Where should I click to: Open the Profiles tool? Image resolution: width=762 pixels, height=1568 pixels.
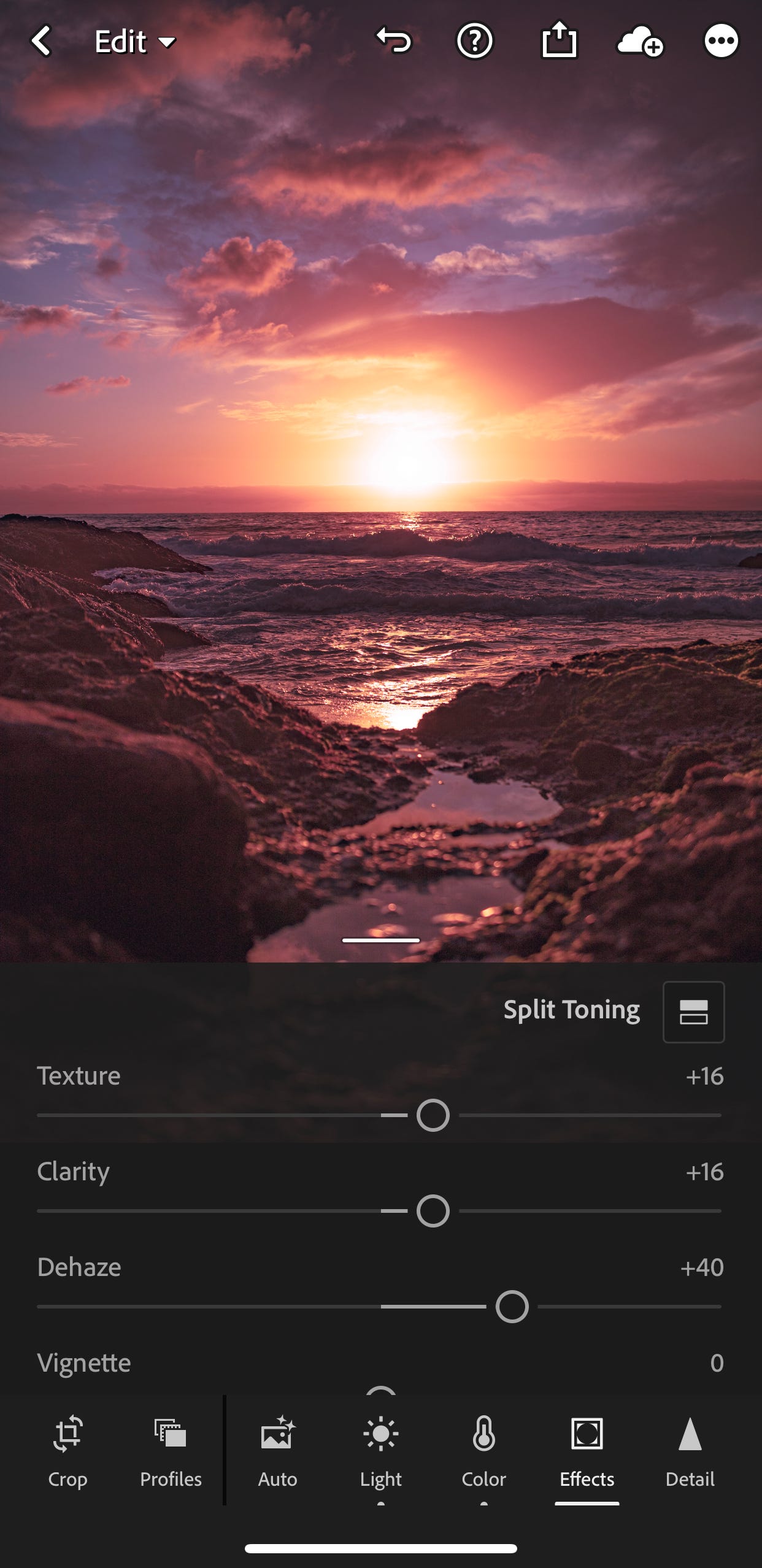tap(171, 1451)
